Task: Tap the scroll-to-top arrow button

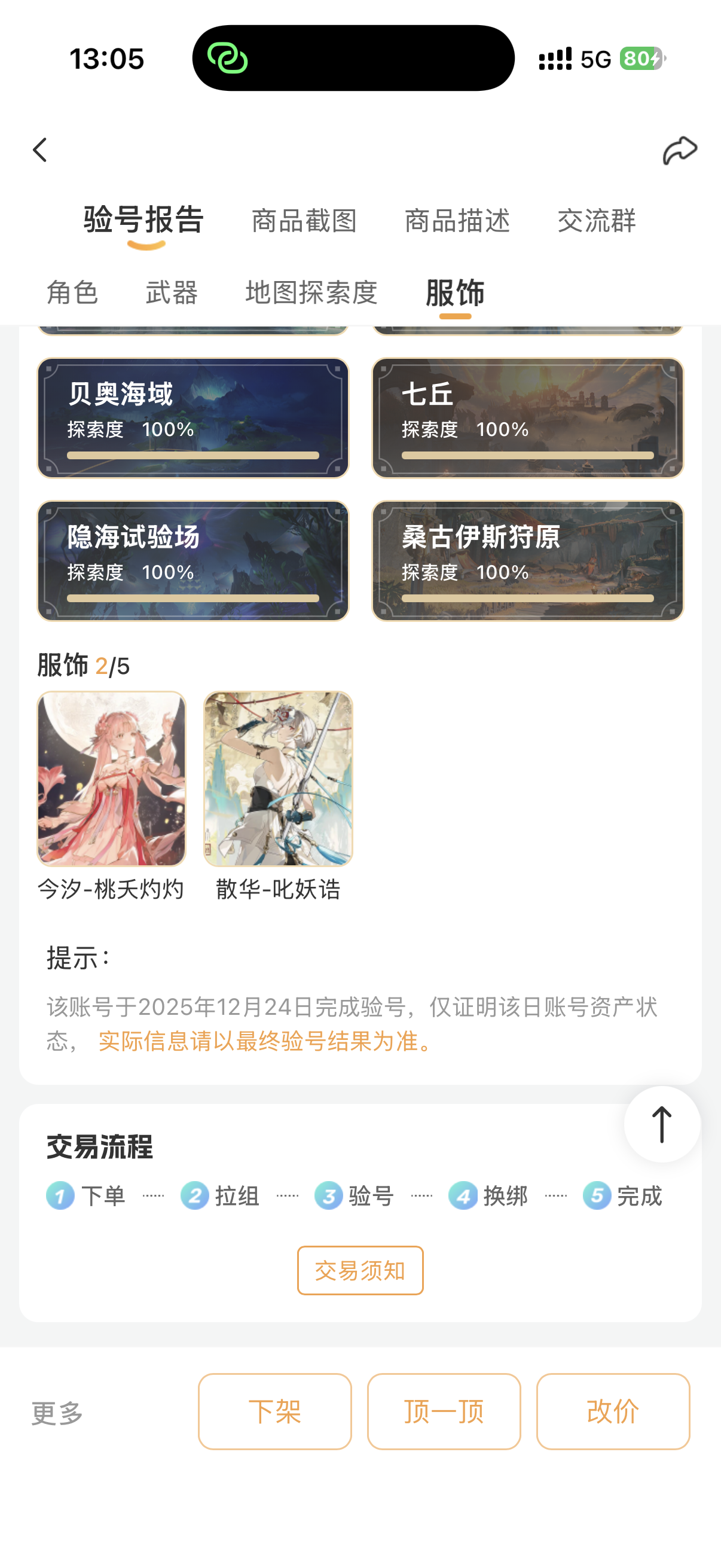Action: (661, 1124)
